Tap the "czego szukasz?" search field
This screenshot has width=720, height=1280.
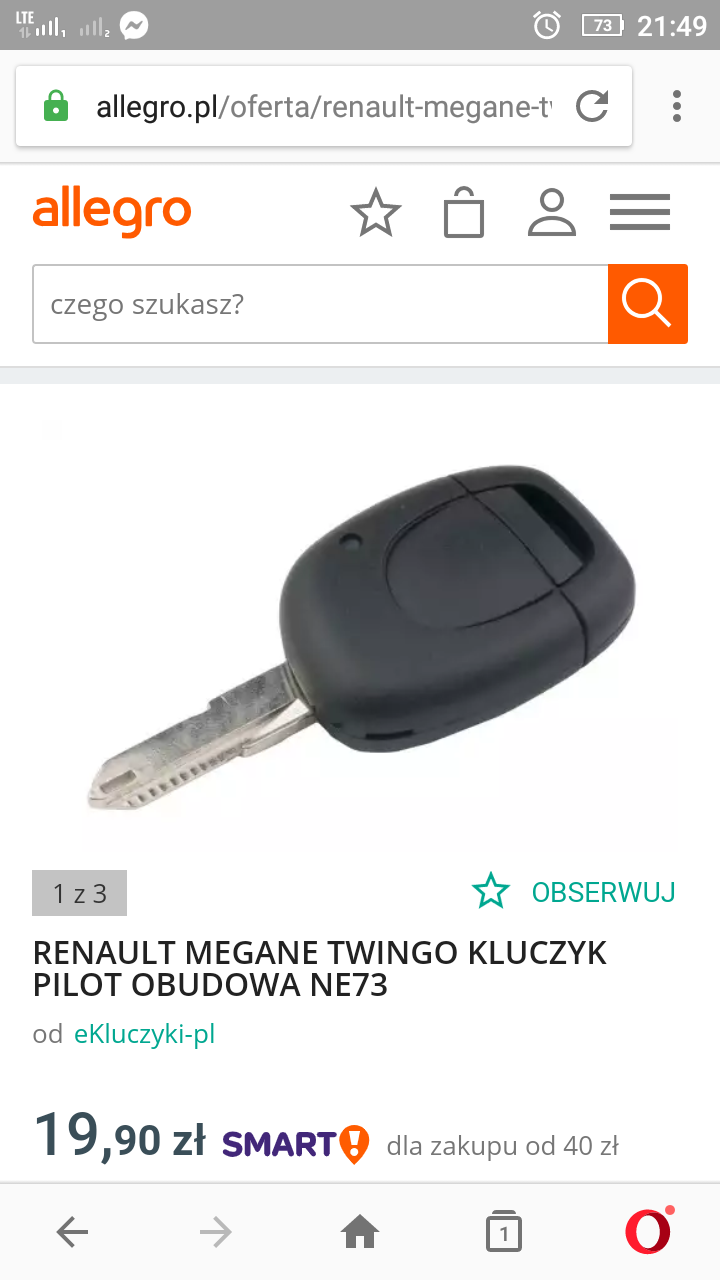click(x=320, y=304)
